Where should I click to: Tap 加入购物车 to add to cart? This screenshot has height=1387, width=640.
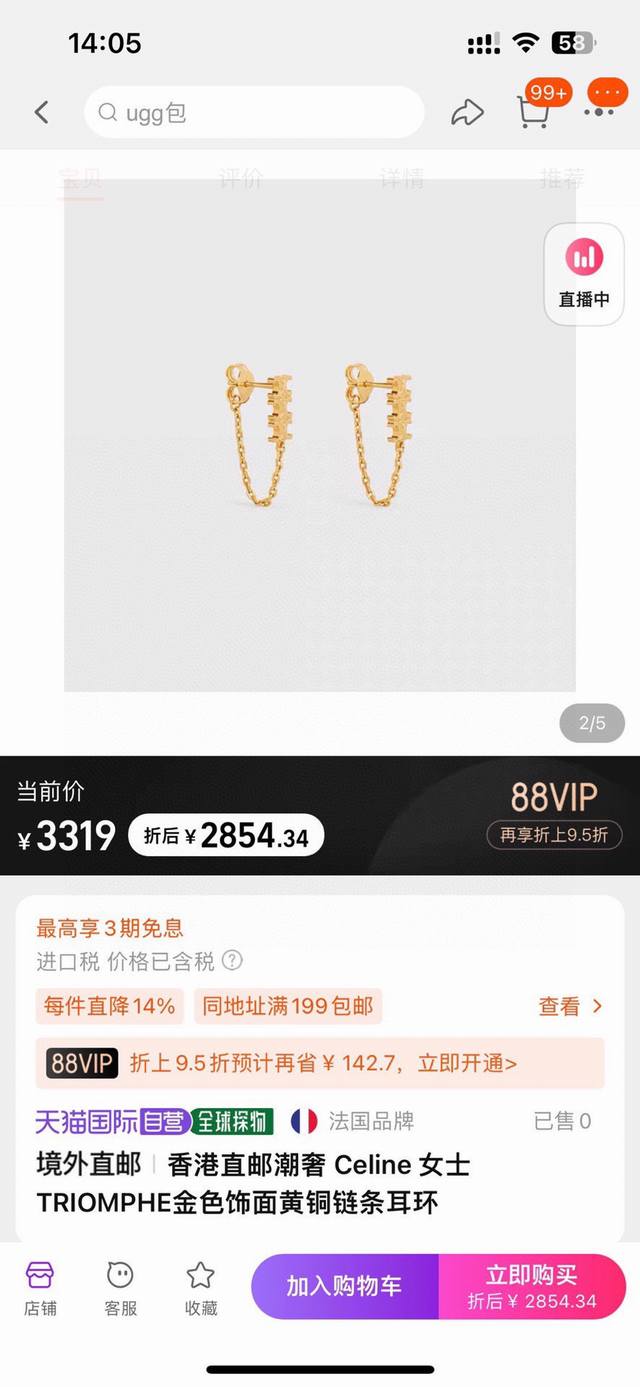point(344,1286)
